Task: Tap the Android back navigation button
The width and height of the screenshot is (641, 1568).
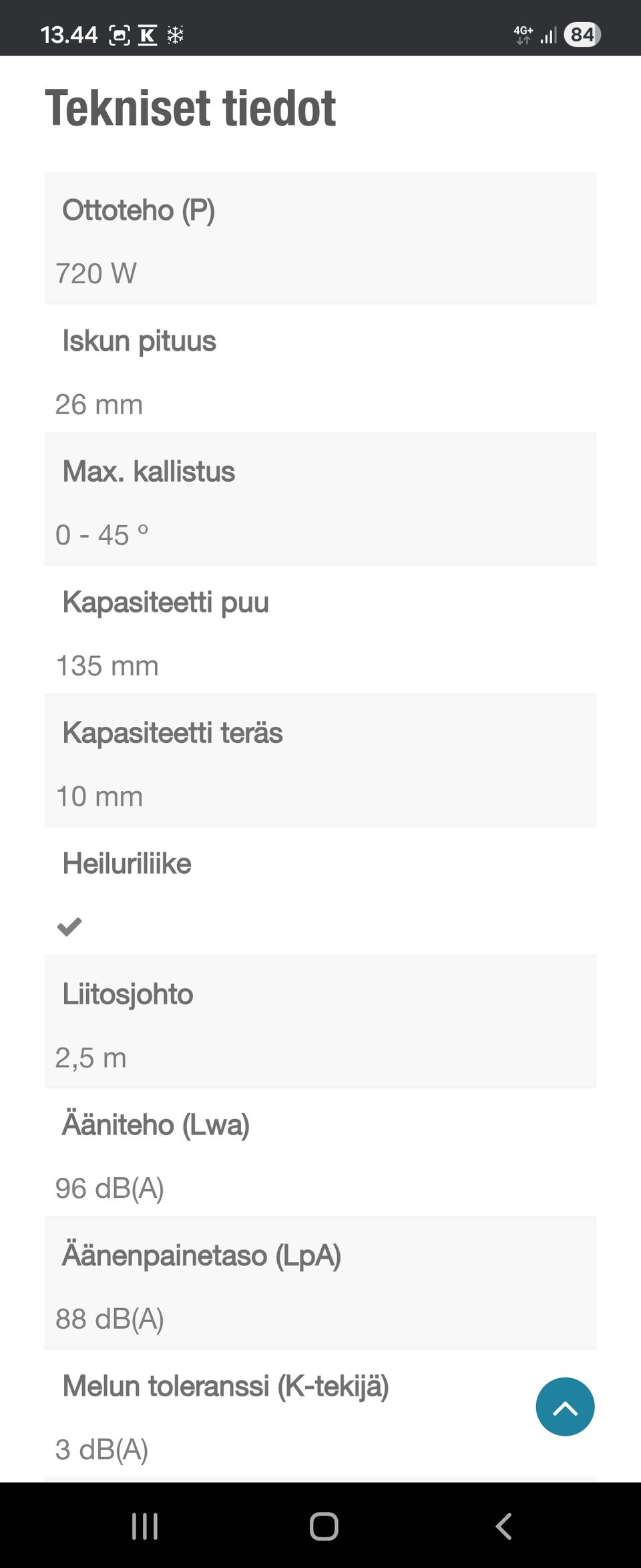Action: pos(503,1527)
